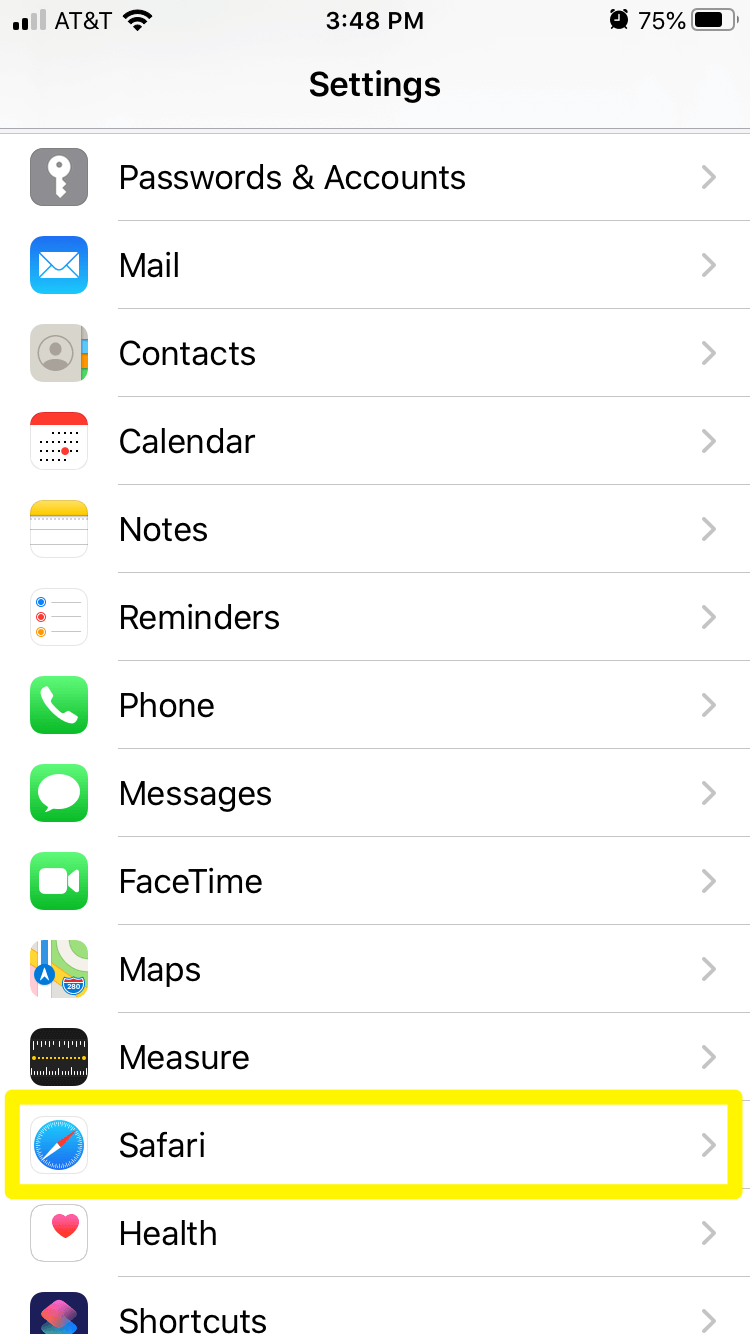Select the Health heart icon
The image size is (750, 1334).
58,1233
